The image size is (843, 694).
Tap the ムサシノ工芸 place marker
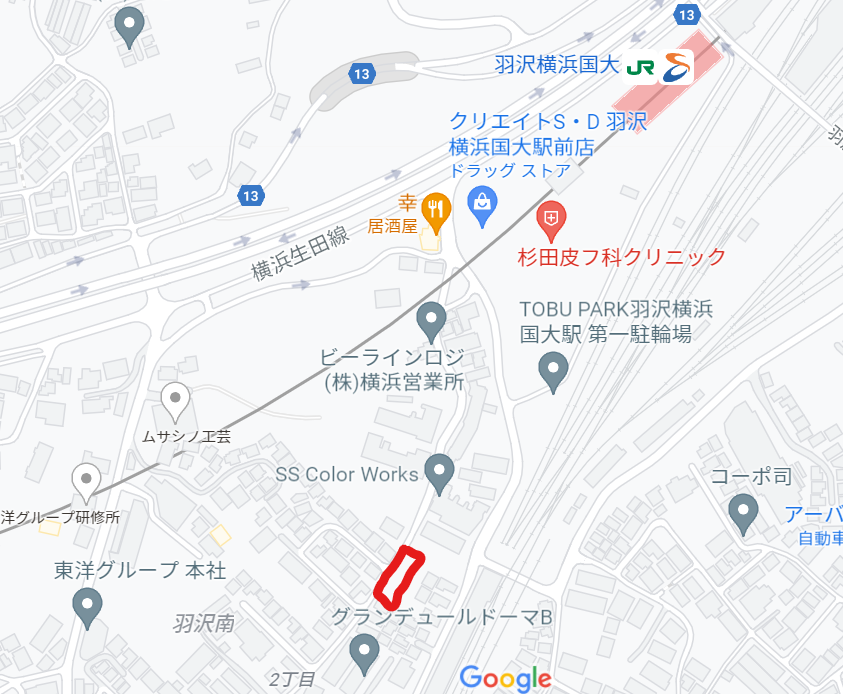(177, 400)
